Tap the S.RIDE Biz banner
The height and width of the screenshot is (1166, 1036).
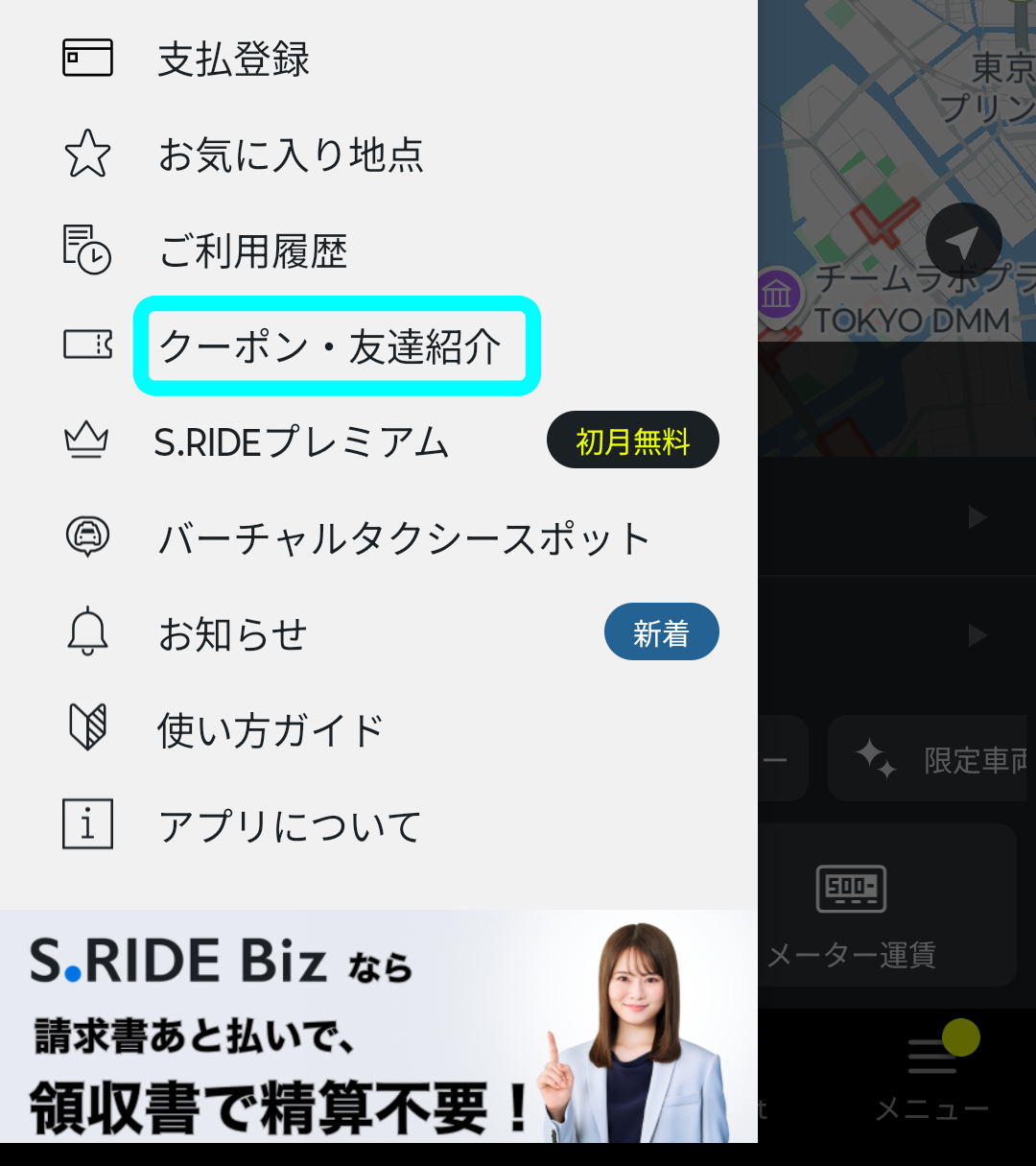click(x=378, y=1025)
